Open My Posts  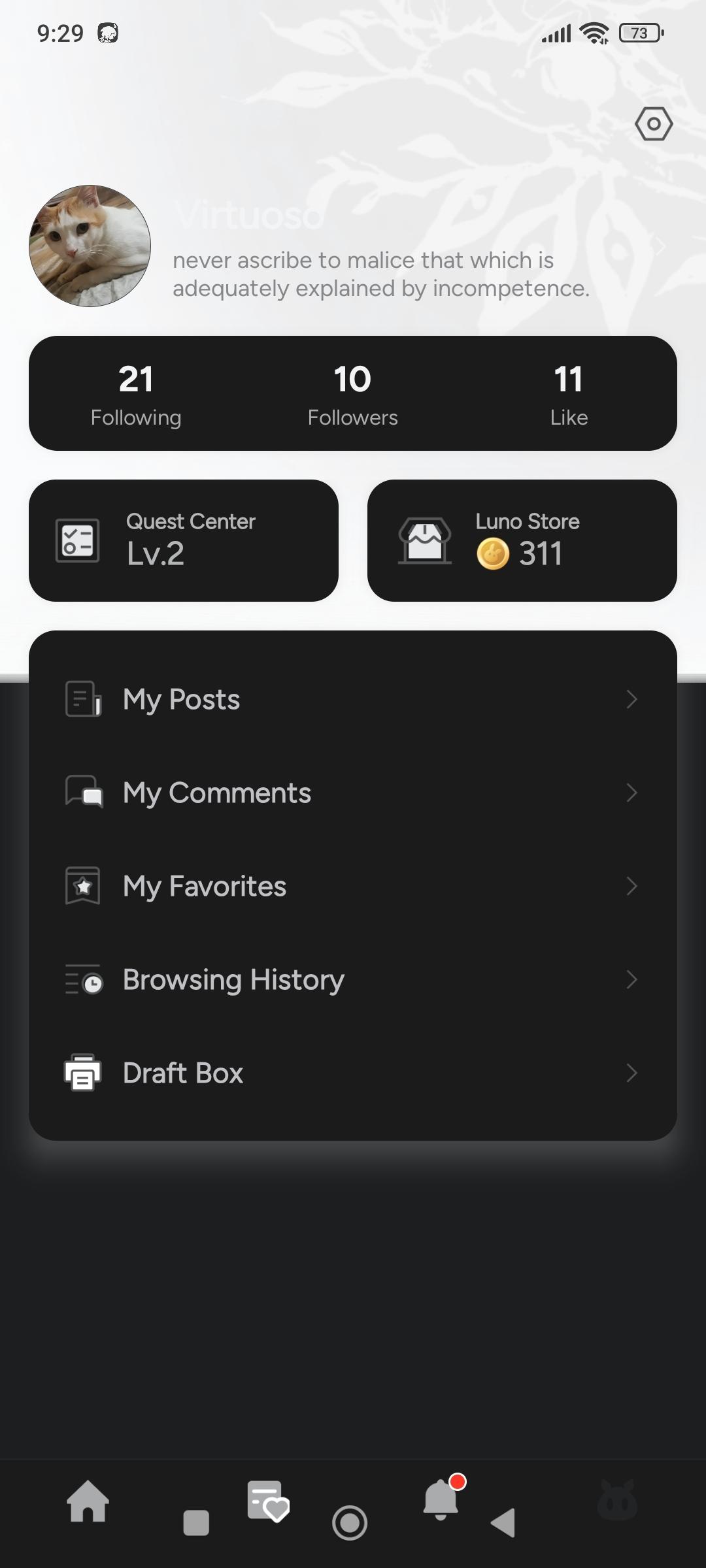353,699
